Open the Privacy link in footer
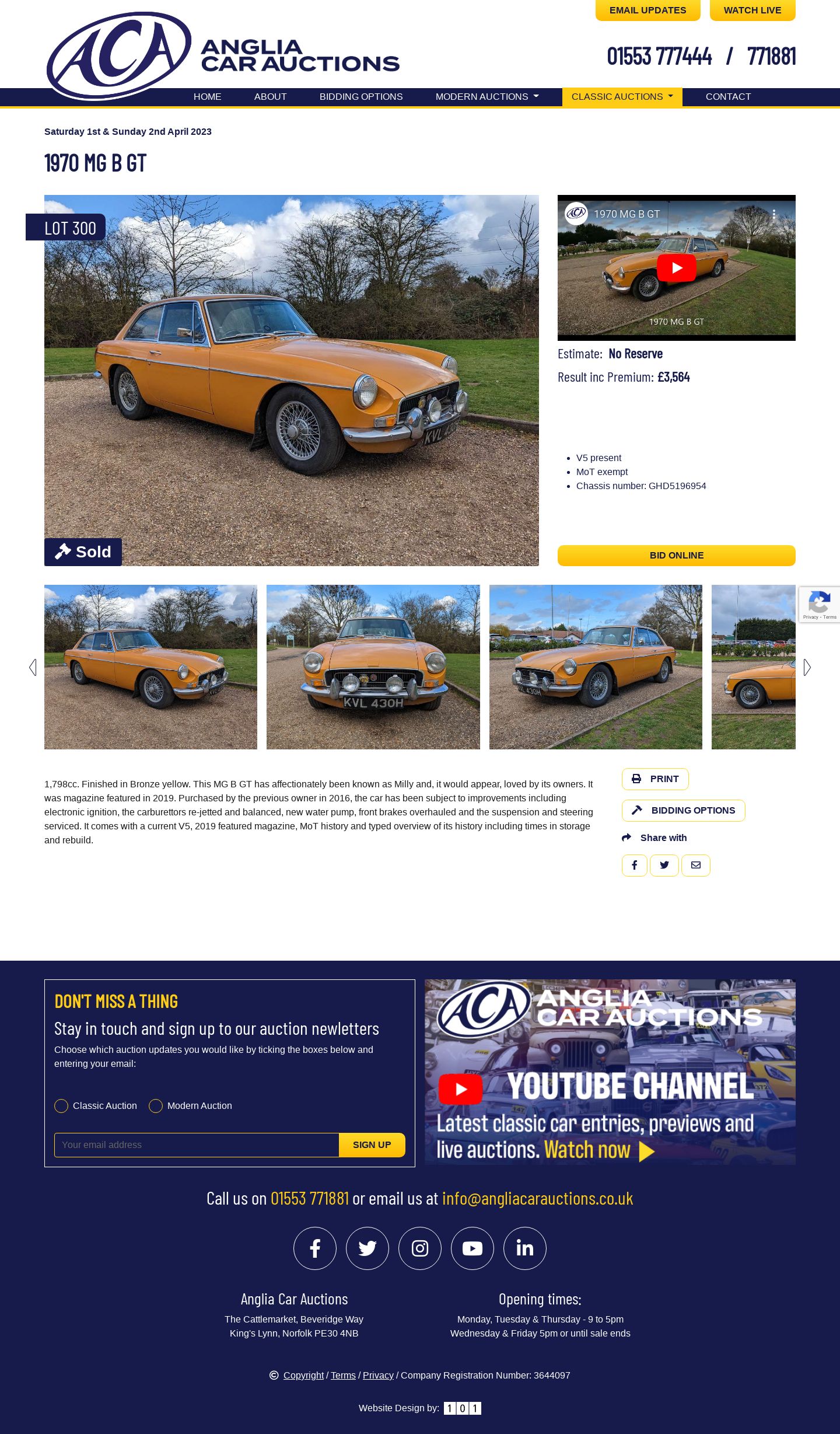Screen dimensions: 840x1434 click(x=378, y=1376)
